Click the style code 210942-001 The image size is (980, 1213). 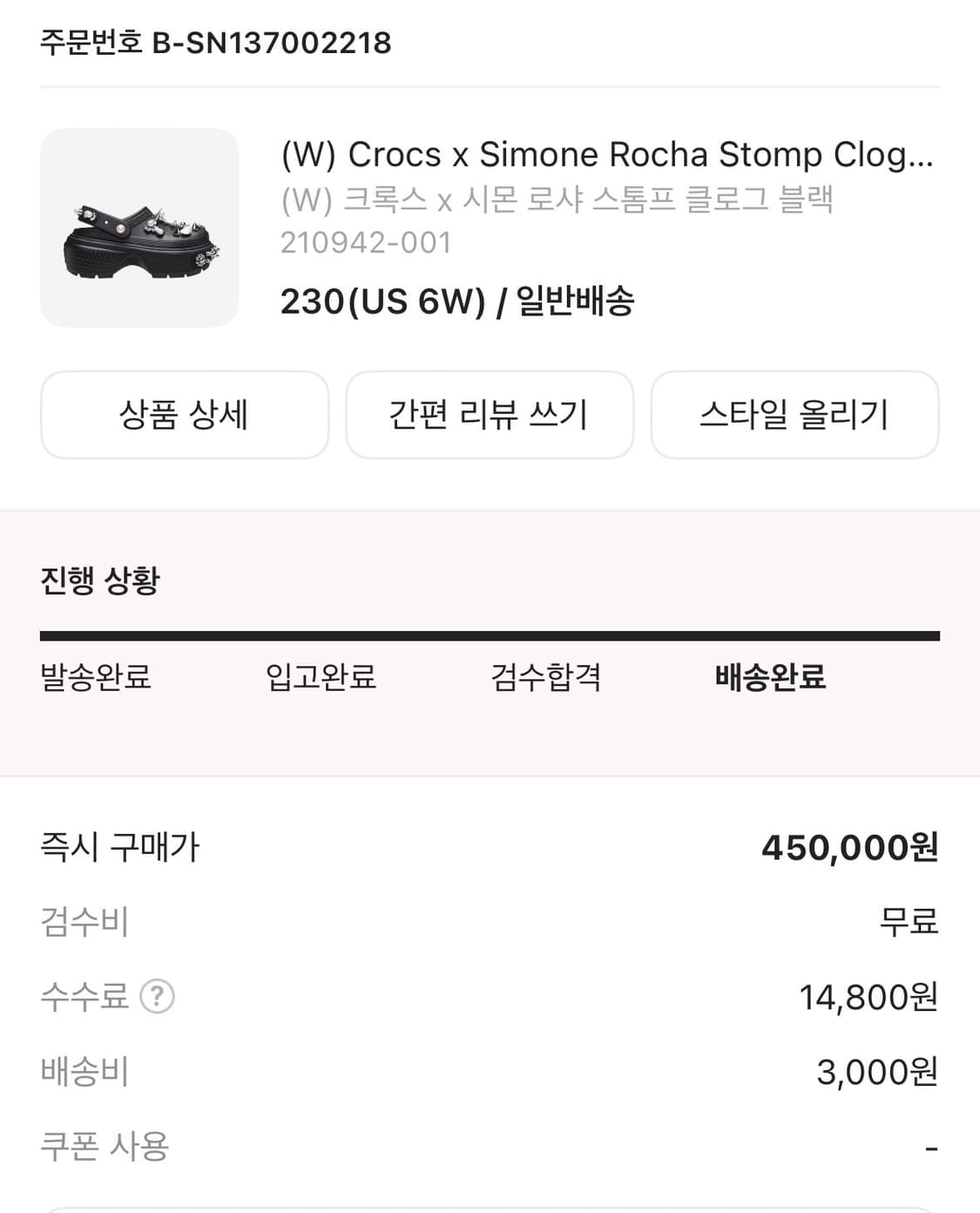(366, 243)
